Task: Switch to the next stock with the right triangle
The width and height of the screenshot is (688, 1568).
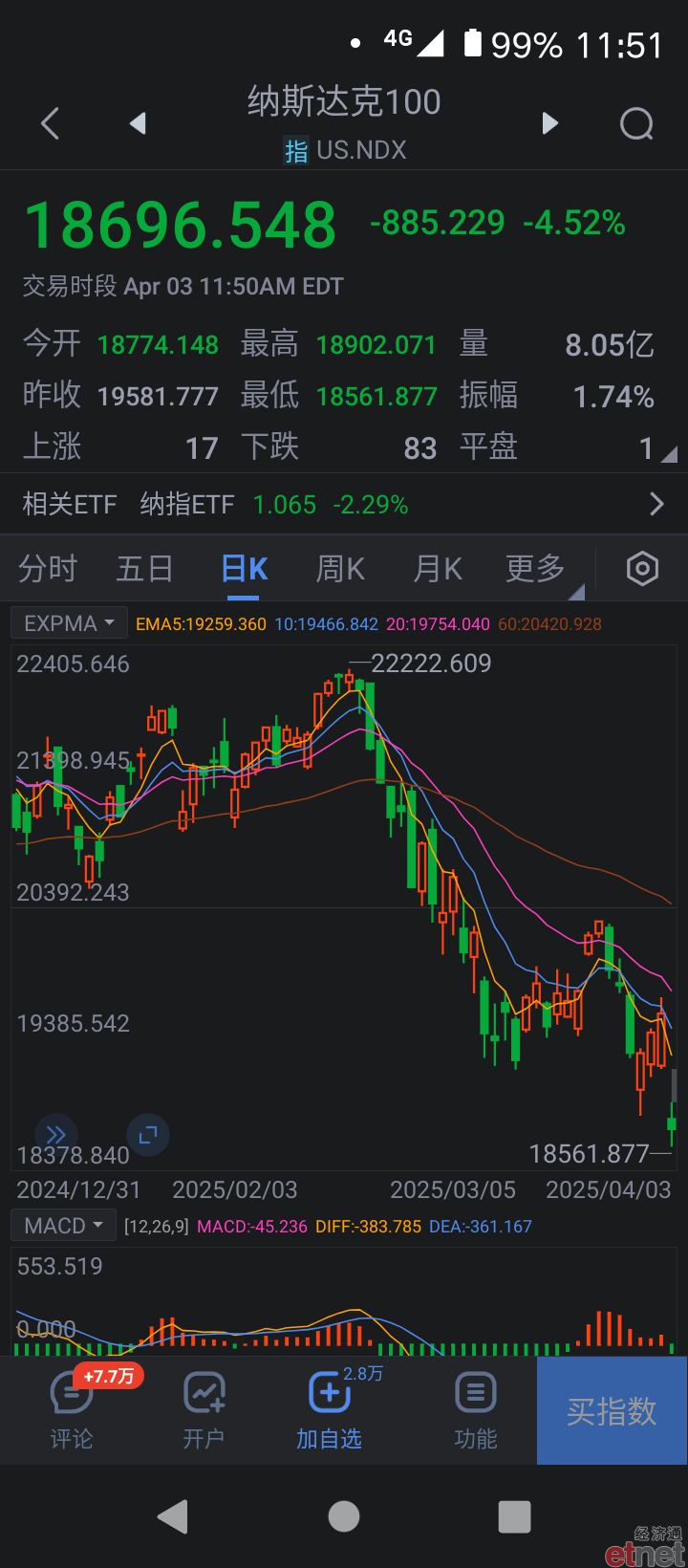Action: 549,123
